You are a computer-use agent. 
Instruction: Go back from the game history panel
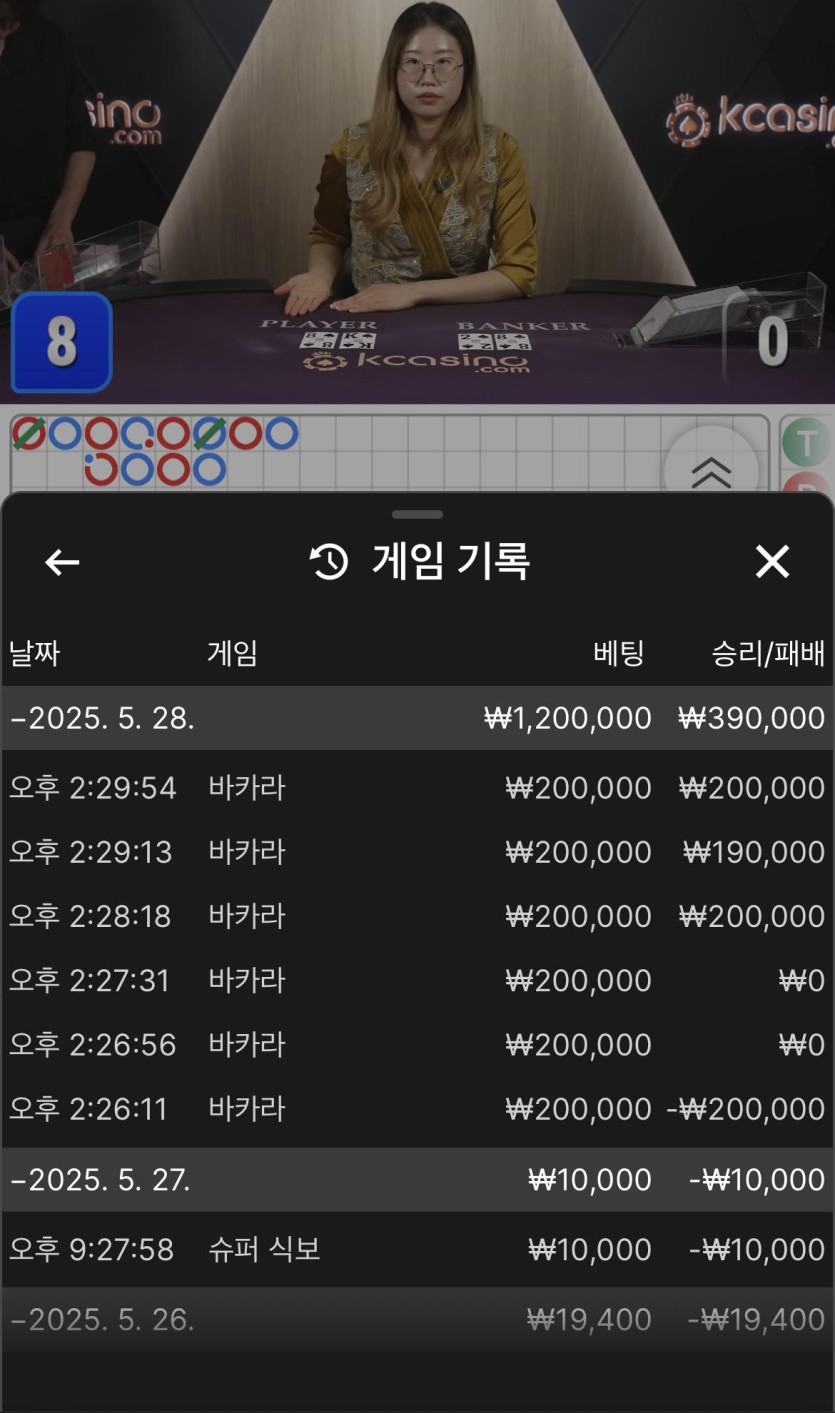[62, 563]
